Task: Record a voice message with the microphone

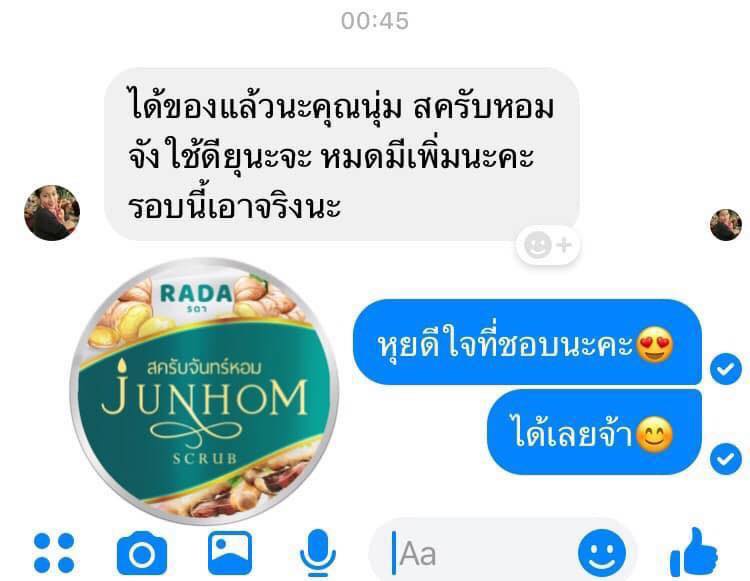Action: click(x=317, y=552)
